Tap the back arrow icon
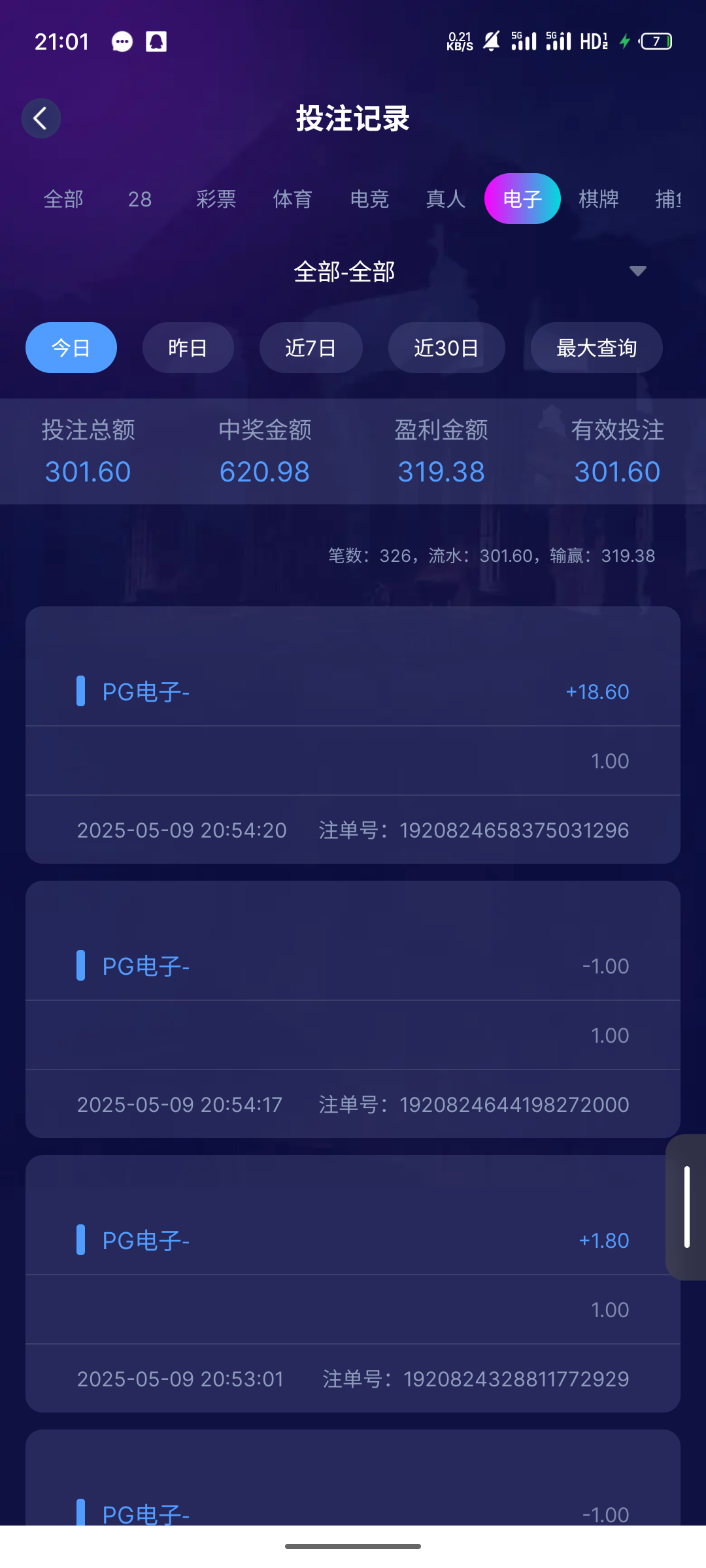 pyautogui.click(x=41, y=118)
